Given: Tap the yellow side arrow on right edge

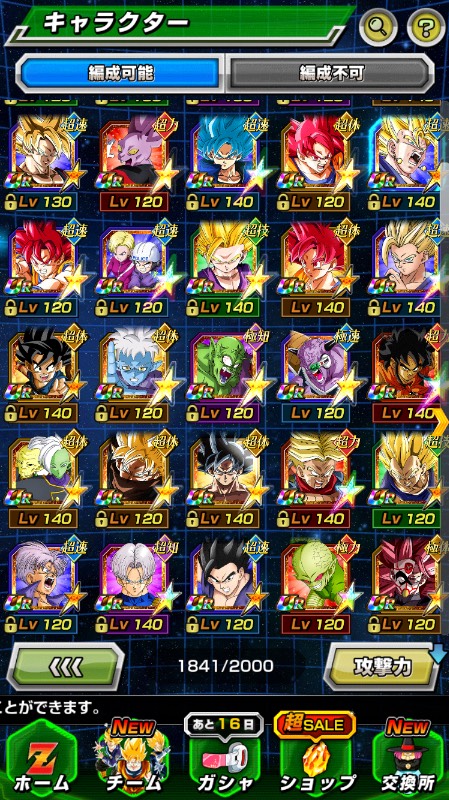Looking at the screenshot, I should [440, 421].
